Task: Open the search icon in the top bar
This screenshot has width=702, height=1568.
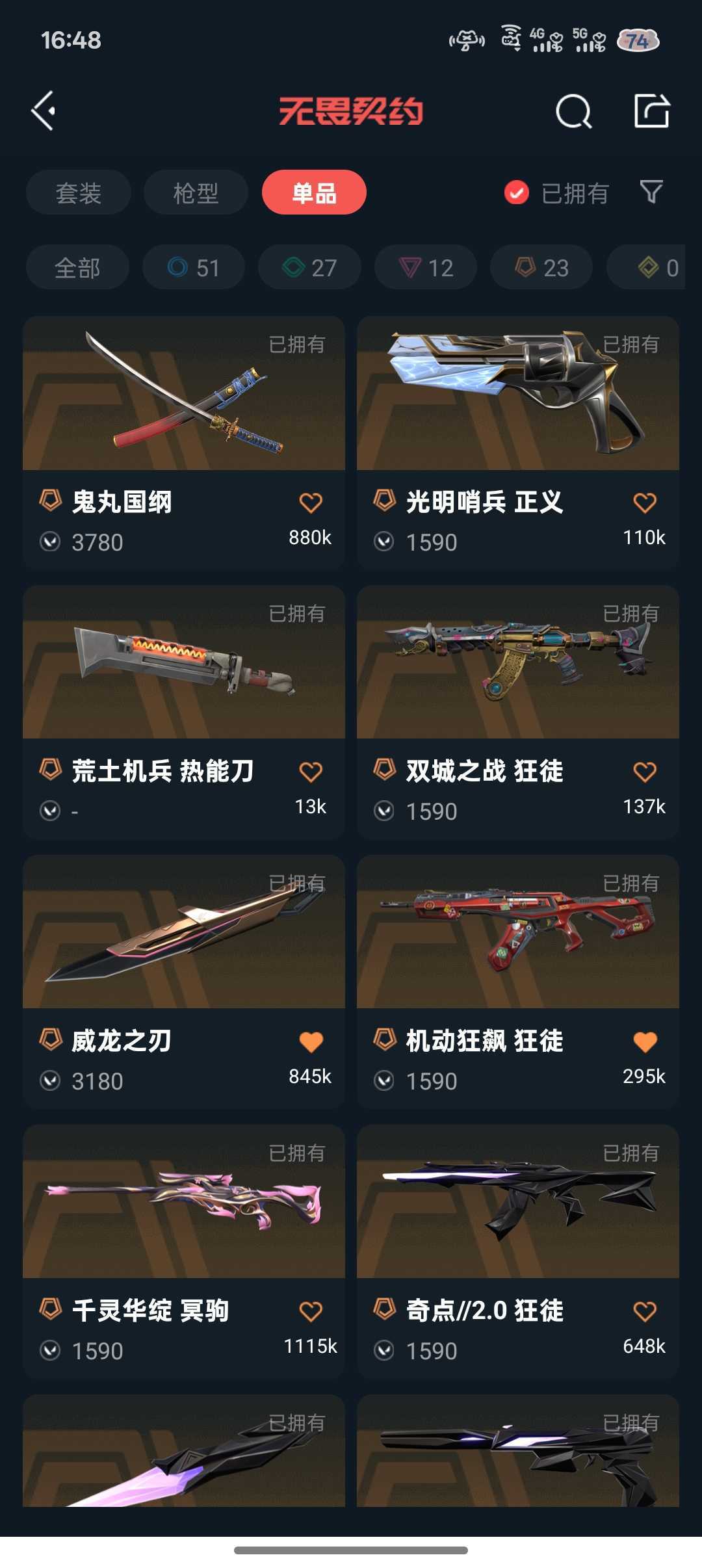Action: pyautogui.click(x=575, y=112)
